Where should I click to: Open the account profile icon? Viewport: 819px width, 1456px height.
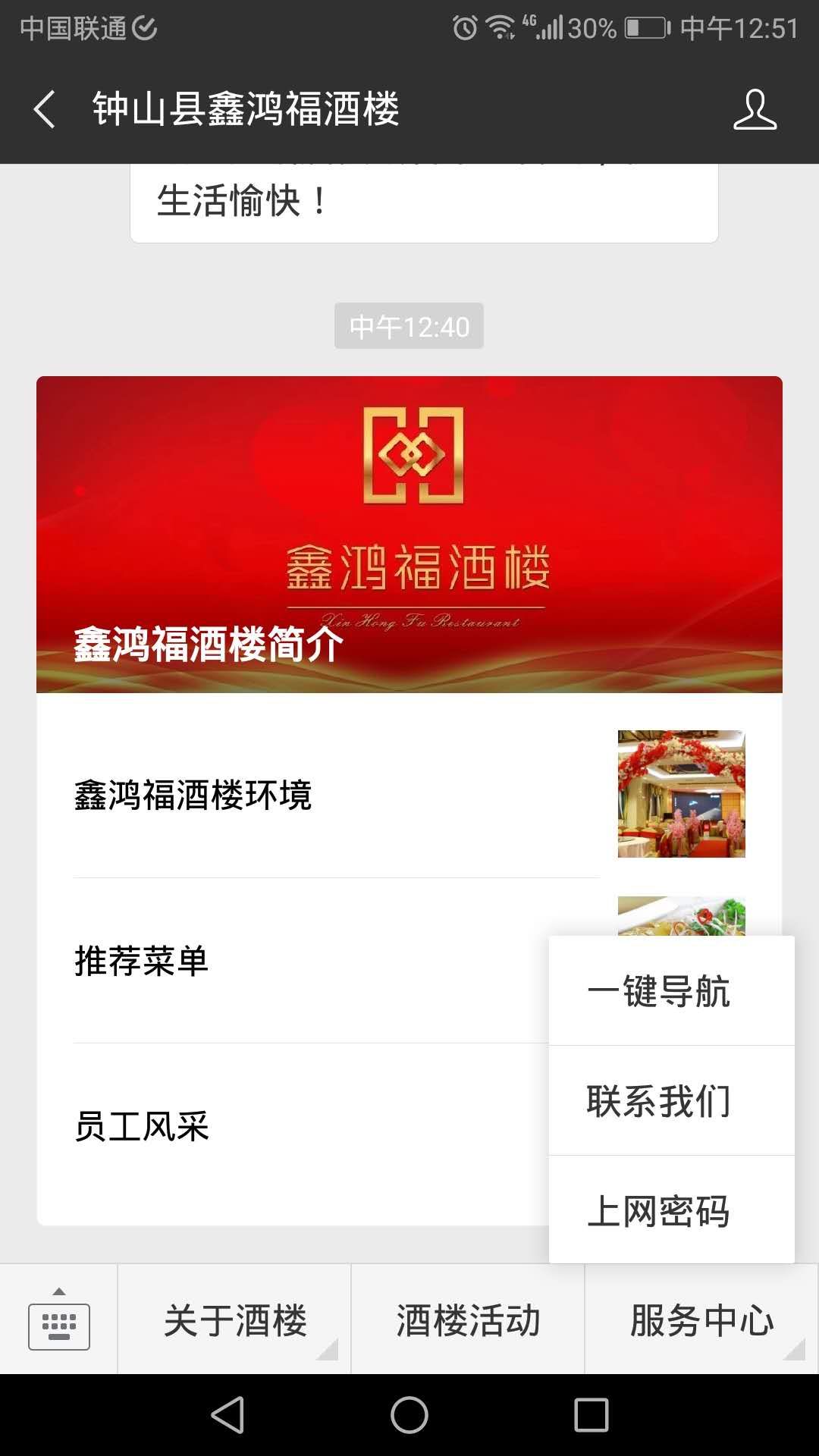point(755,109)
